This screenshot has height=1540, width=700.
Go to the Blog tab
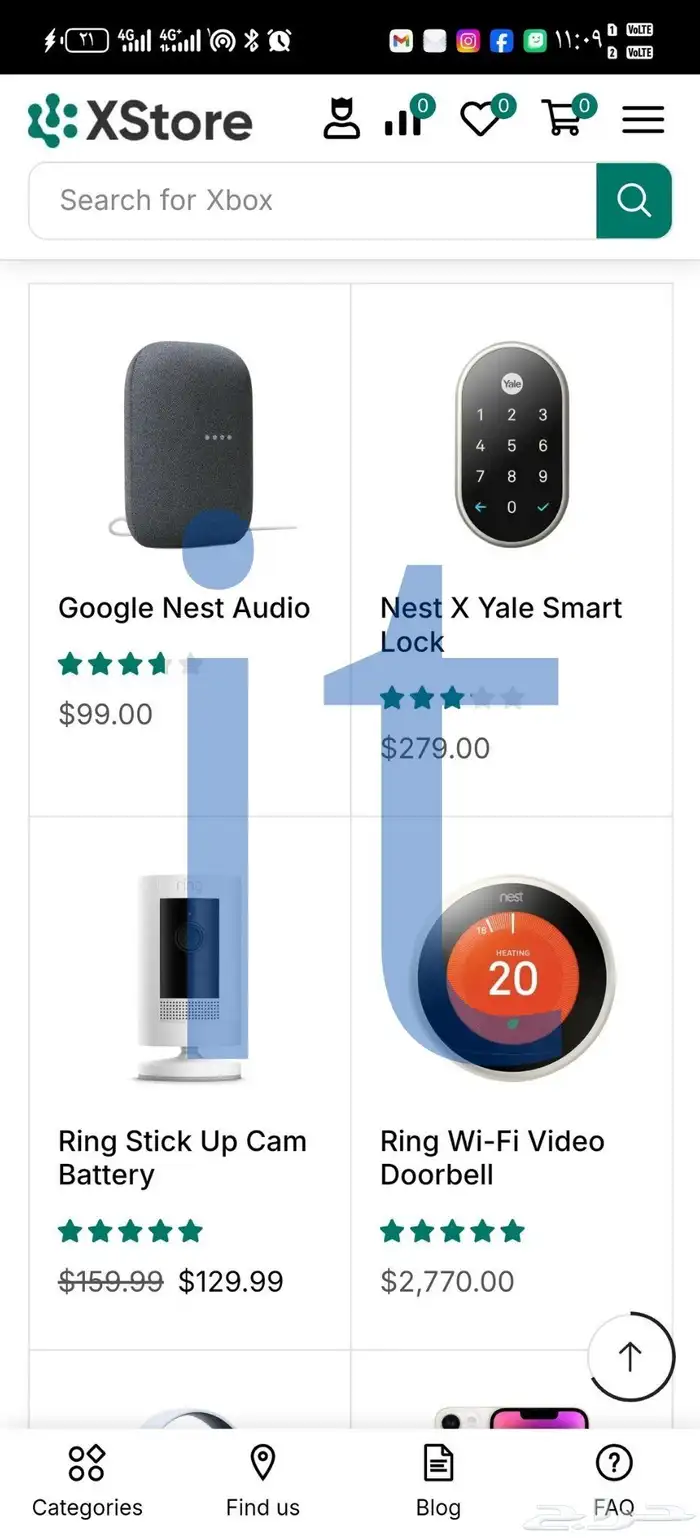438,1481
